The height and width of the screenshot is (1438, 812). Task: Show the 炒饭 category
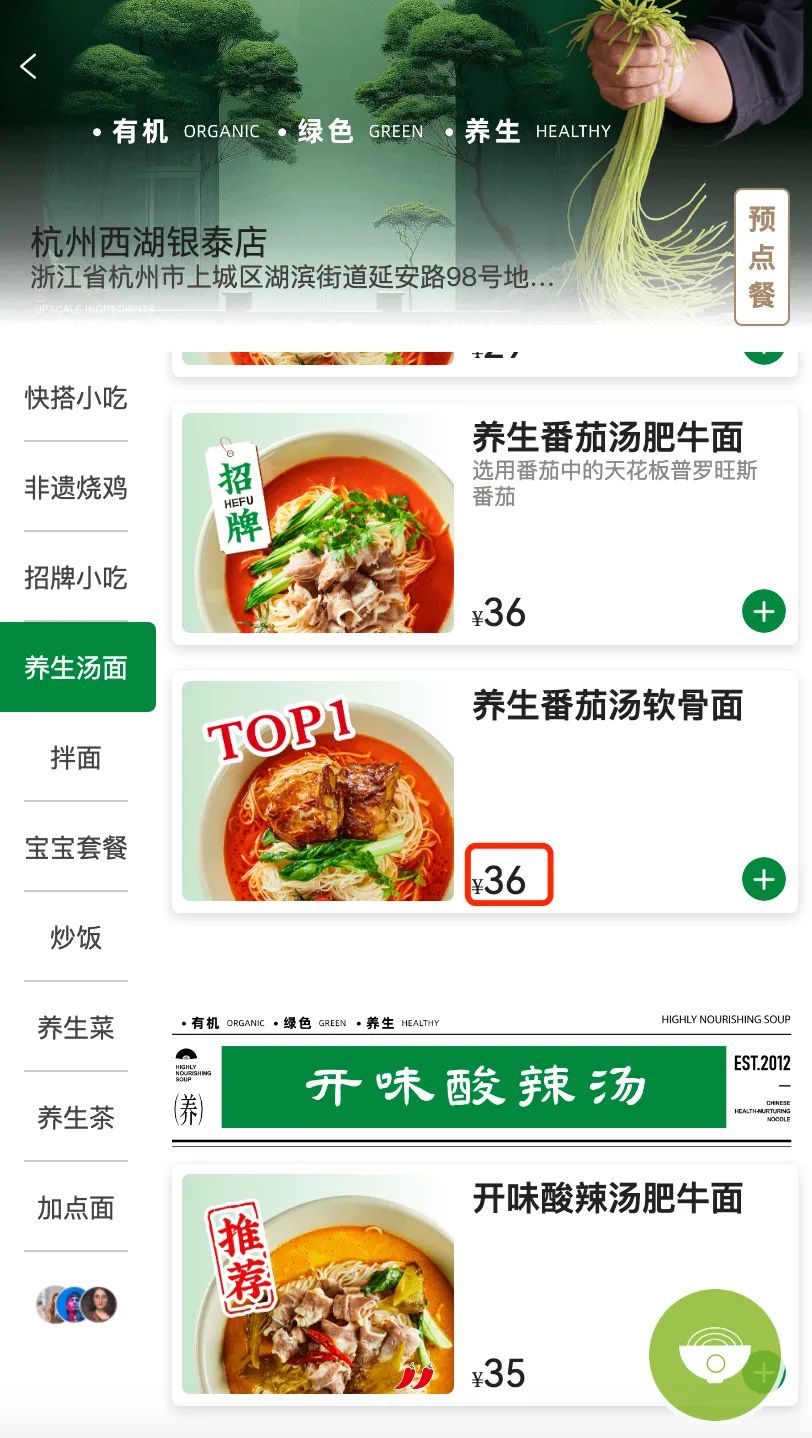pyautogui.click(x=76, y=938)
